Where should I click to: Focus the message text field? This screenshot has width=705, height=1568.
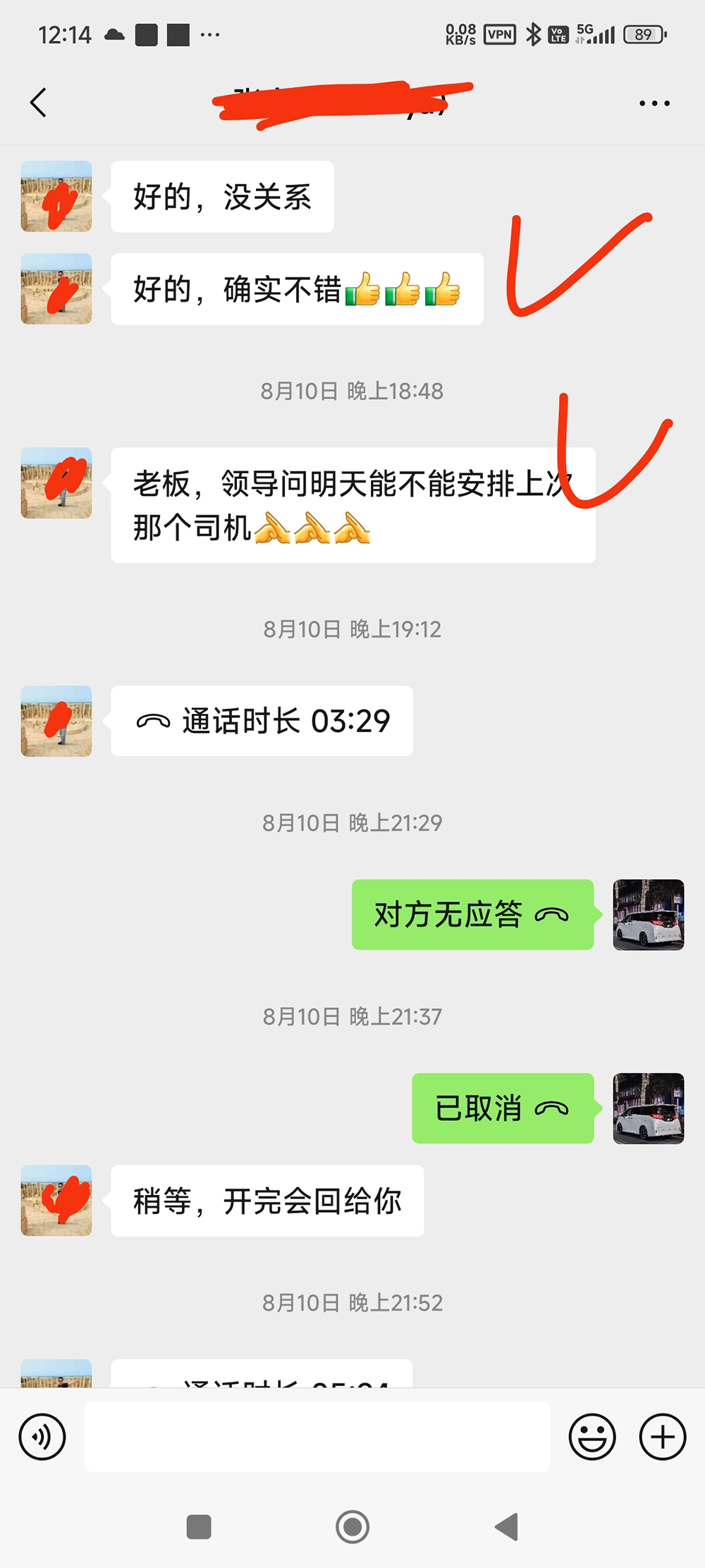point(317,1437)
